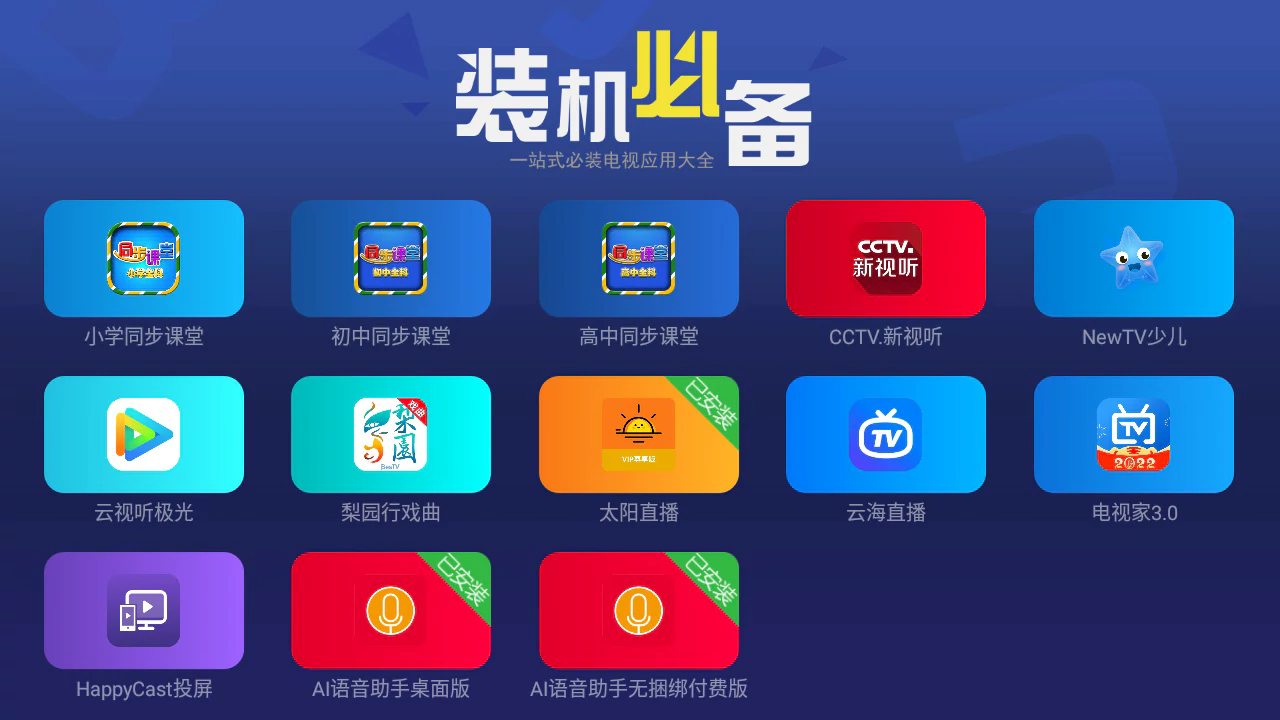This screenshot has width=1280, height=720.
Task: Open 高中同步课堂 app tile
Action: (639, 258)
